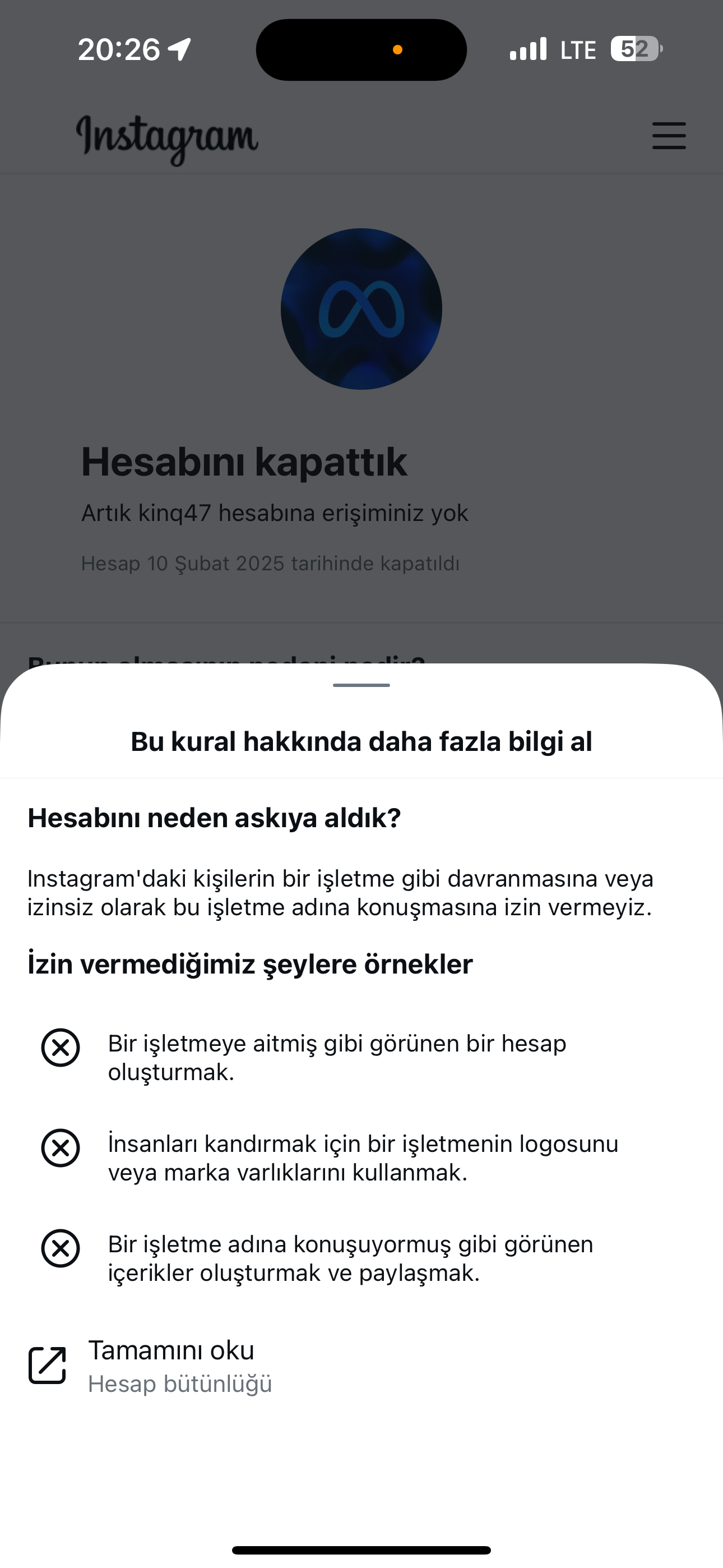Tap the bottom sheet drag handle
The height and width of the screenshot is (1568, 723).
(x=361, y=685)
